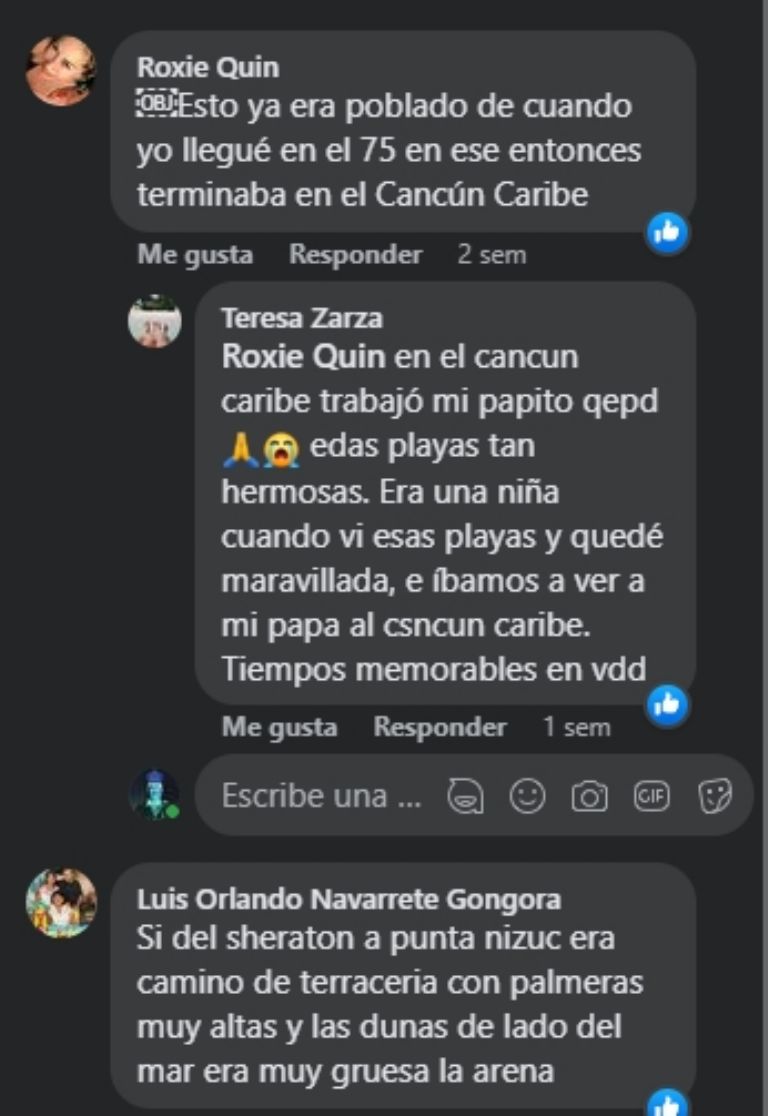
Task: Tap Luis Orlando's profile picture
Action: pos(61,902)
